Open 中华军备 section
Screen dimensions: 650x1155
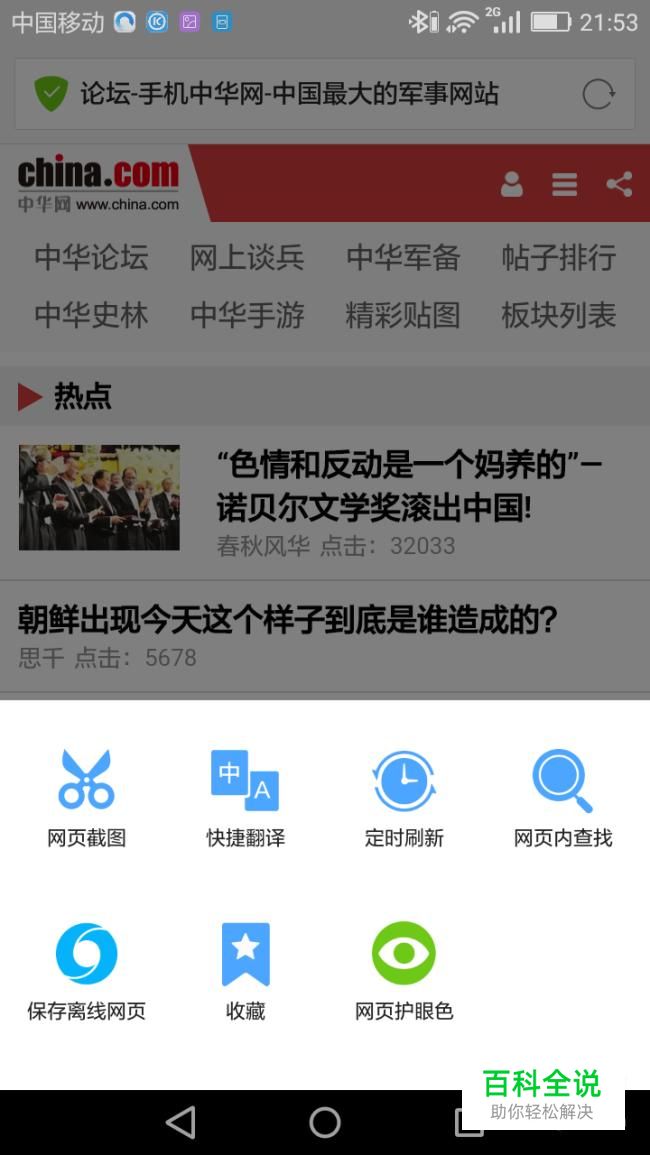403,257
